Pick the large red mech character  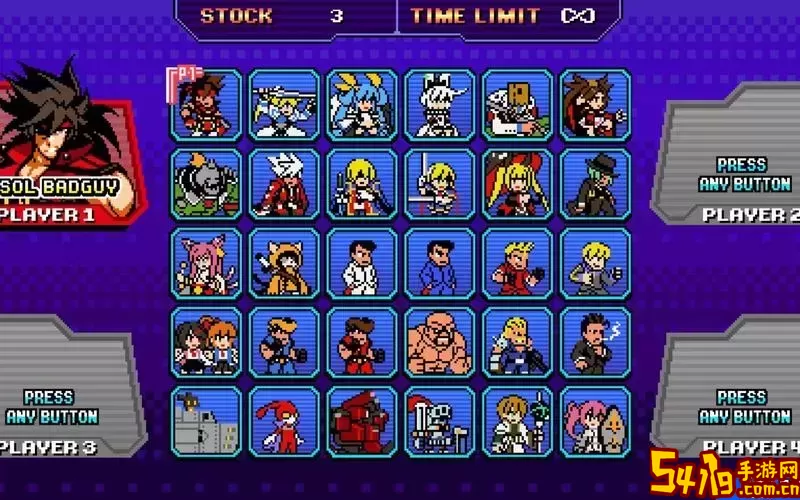(362, 420)
